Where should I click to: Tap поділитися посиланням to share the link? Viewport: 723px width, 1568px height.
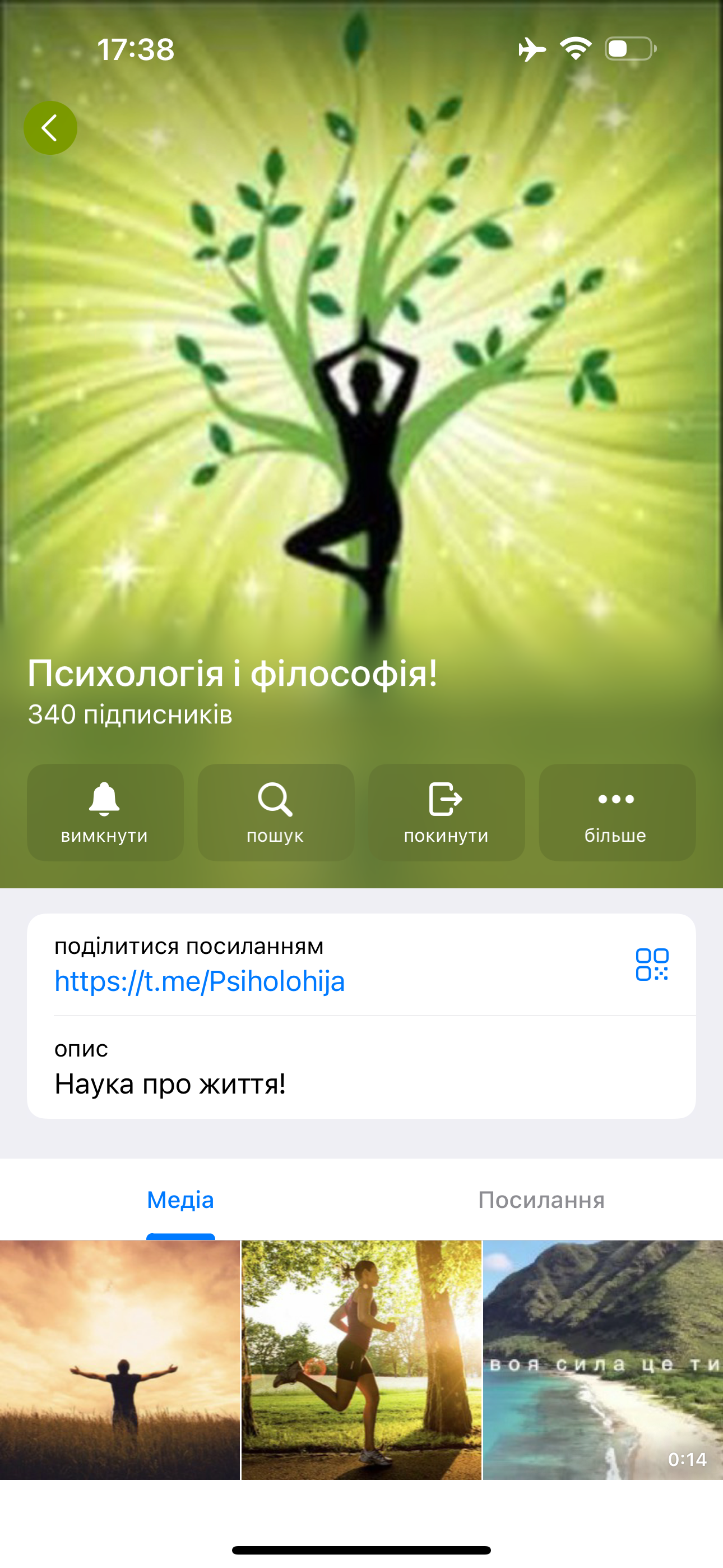pos(189,946)
